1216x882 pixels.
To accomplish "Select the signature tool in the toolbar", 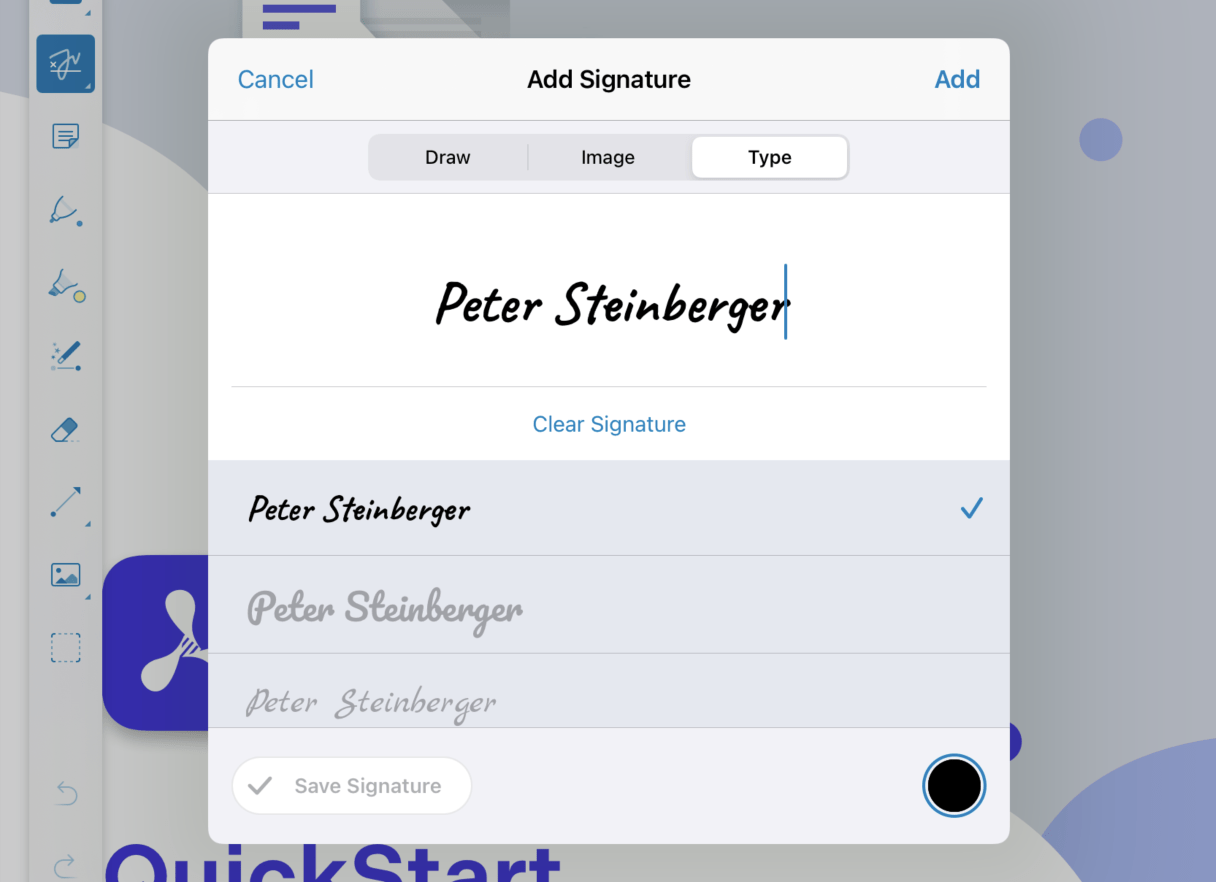I will [x=66, y=65].
